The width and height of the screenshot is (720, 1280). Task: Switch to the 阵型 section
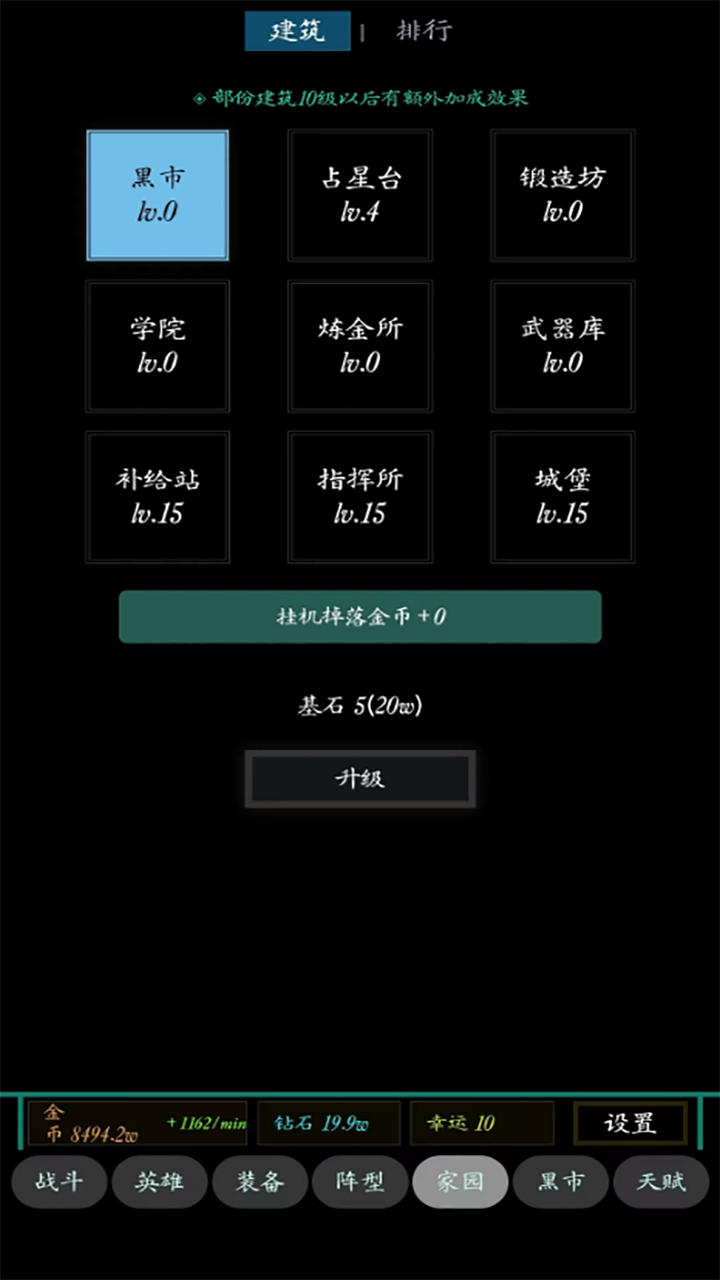pyautogui.click(x=360, y=1182)
